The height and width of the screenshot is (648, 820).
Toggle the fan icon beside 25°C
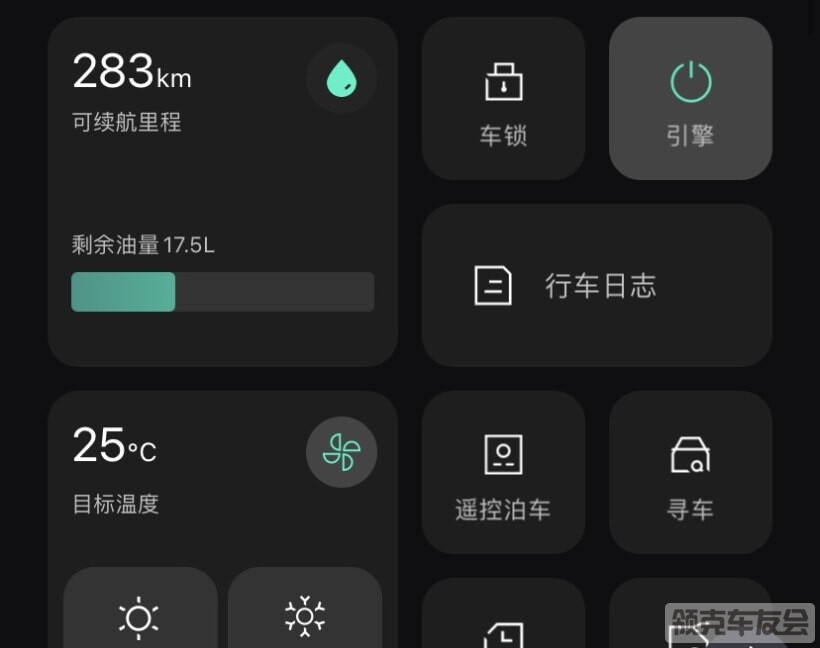(x=341, y=452)
